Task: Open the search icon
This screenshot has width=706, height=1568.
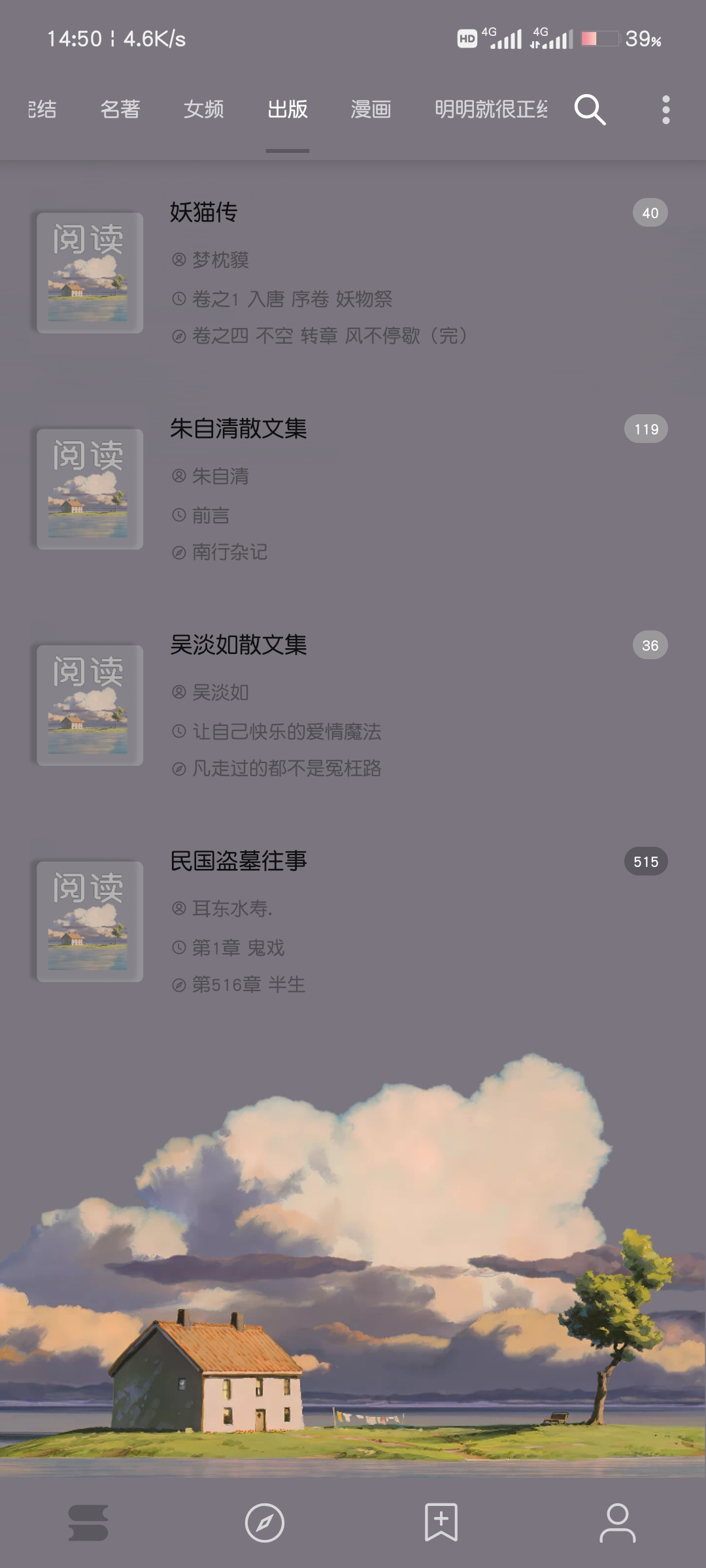Action: (x=590, y=109)
